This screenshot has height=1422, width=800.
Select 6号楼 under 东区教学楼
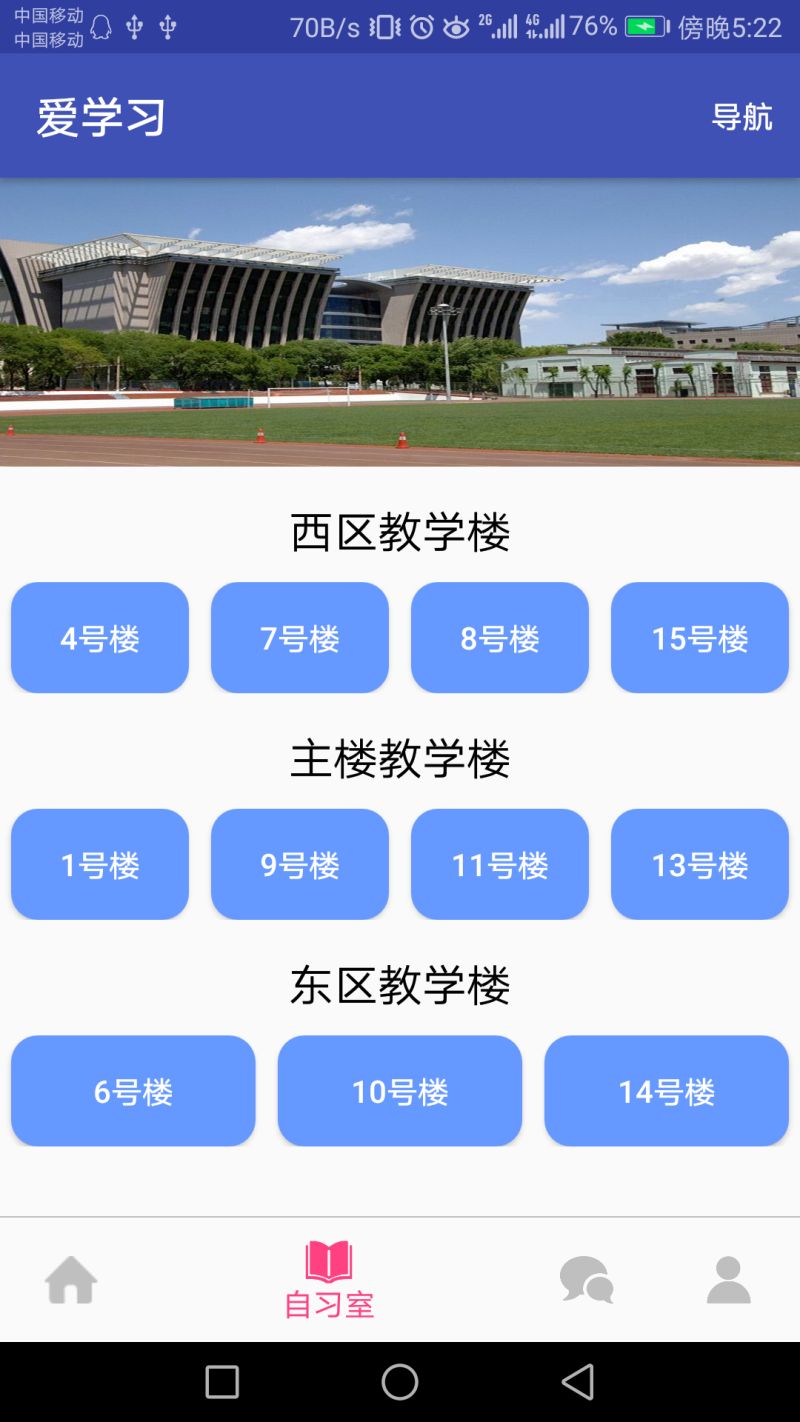[x=133, y=1090]
